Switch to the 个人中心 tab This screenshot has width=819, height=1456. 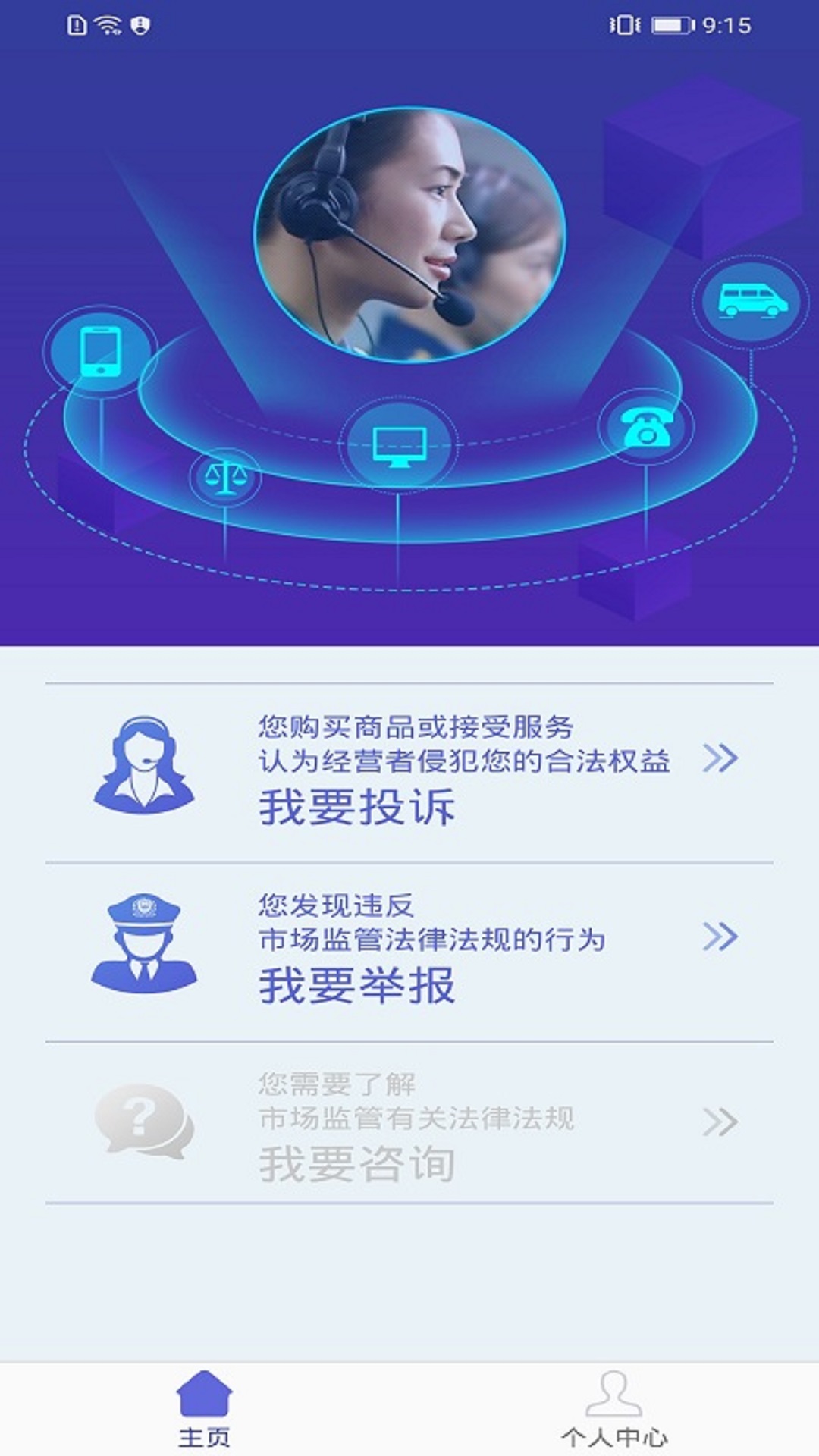(614, 1409)
